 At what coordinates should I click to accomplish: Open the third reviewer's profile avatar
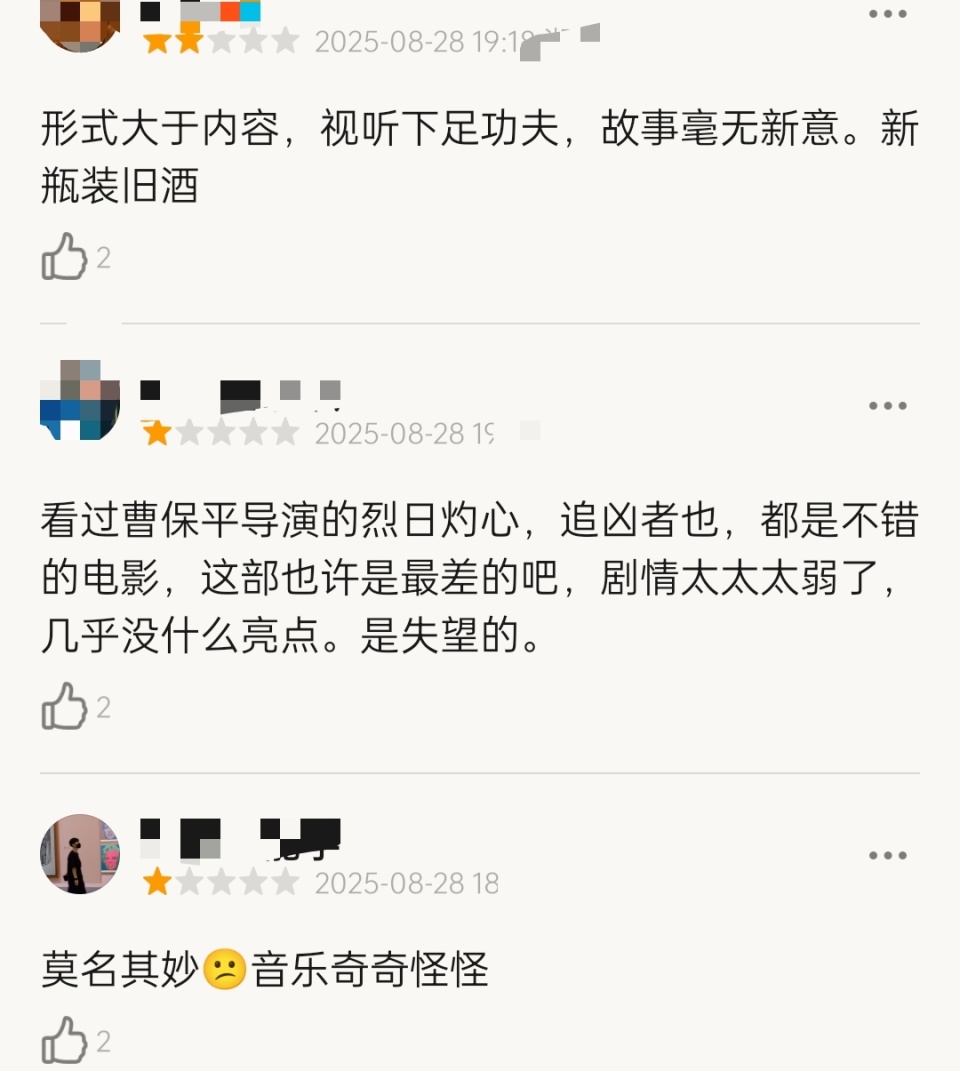pos(80,855)
